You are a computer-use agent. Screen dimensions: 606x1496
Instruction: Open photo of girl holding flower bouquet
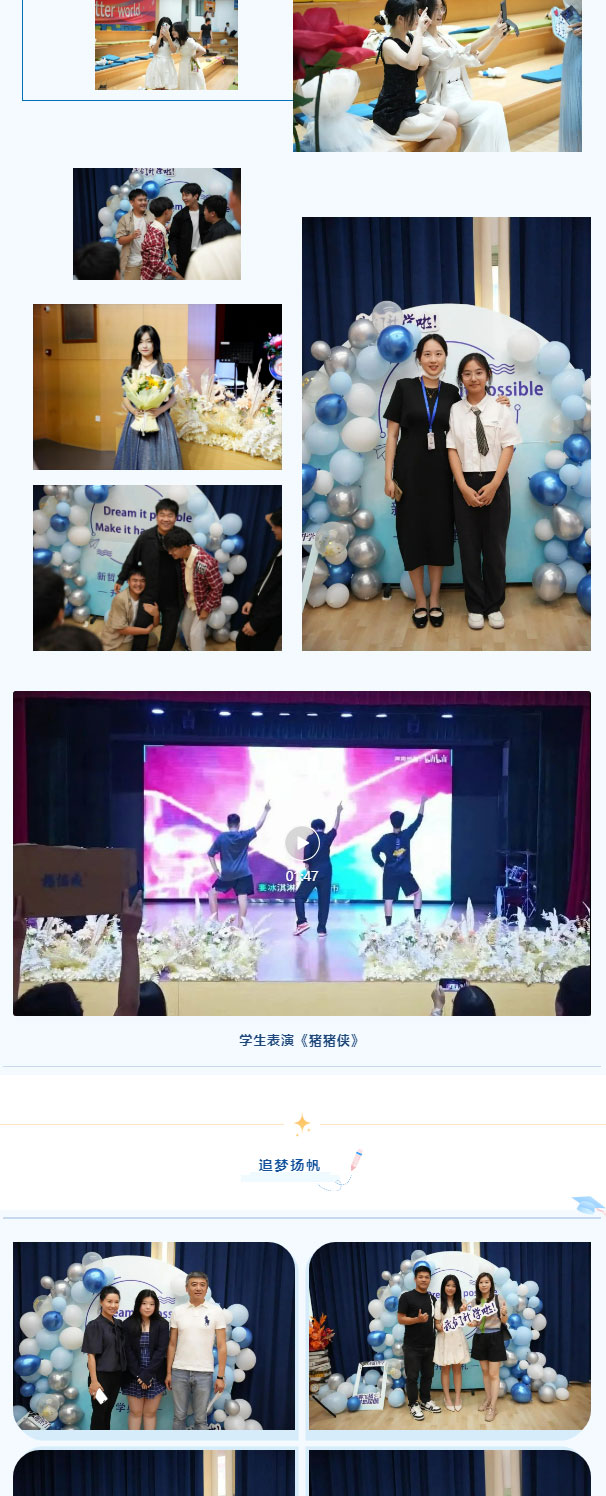point(157,387)
